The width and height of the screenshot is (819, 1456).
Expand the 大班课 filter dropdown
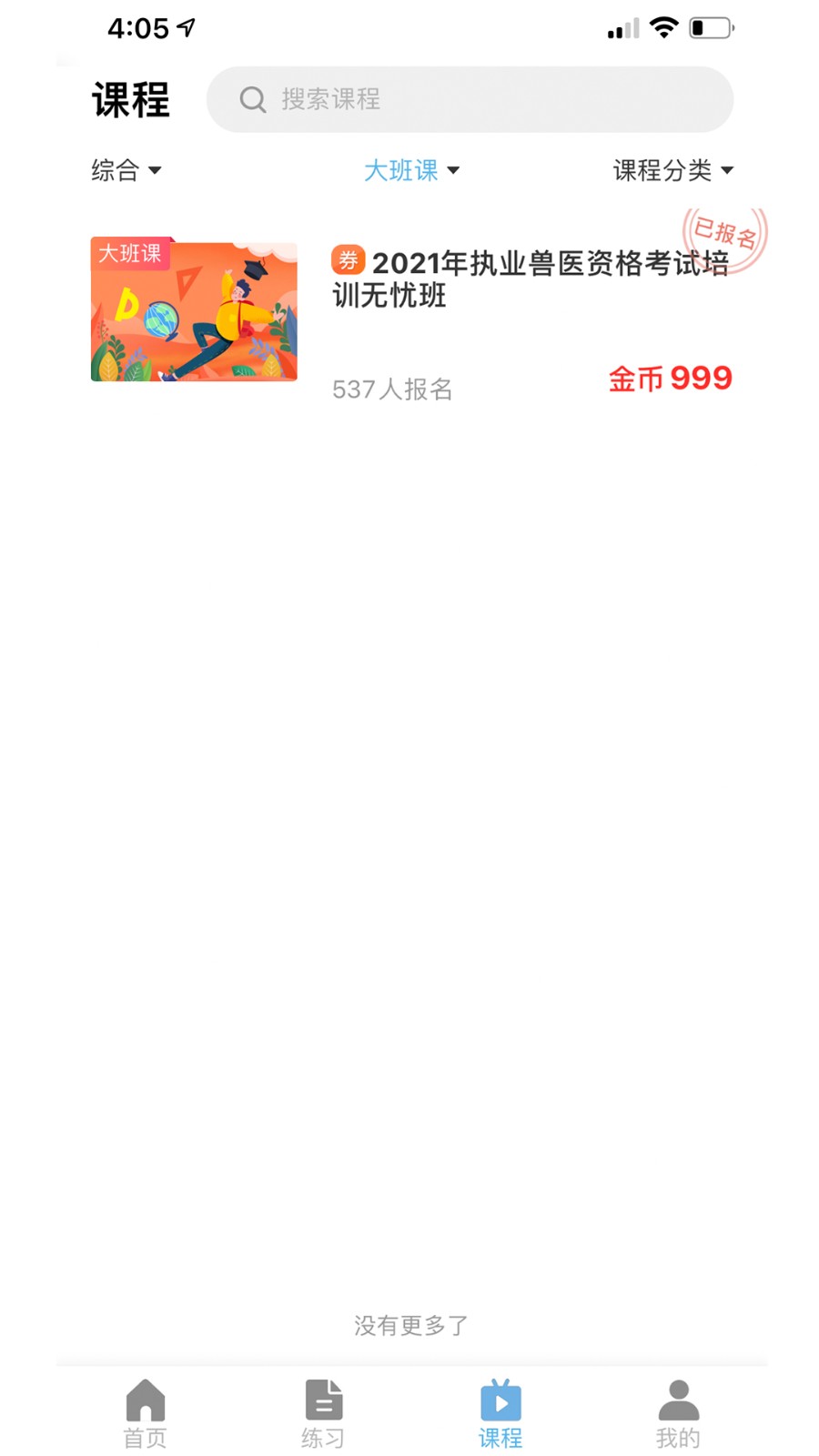[x=412, y=170]
